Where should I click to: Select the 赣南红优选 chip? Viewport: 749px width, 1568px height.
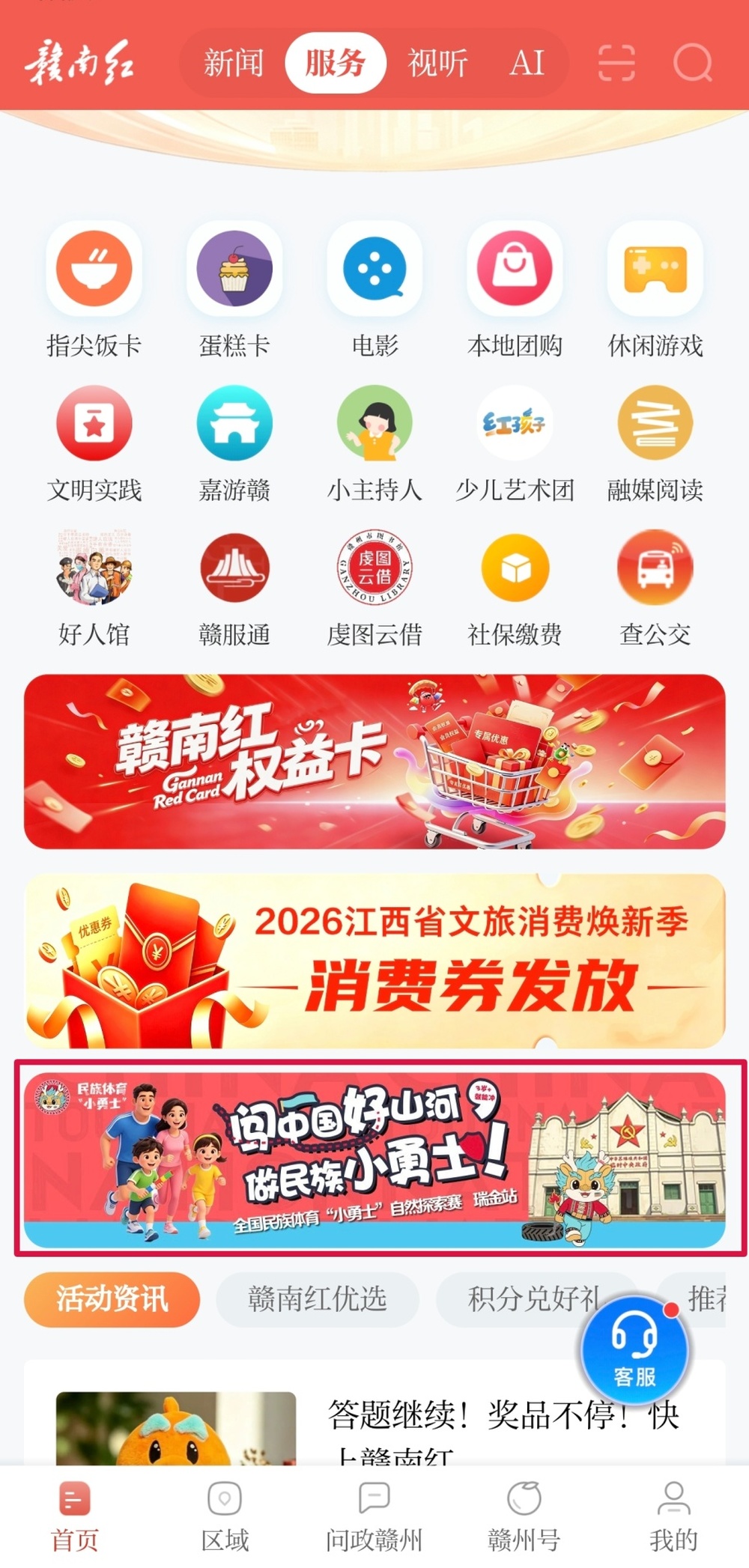pos(318,1299)
